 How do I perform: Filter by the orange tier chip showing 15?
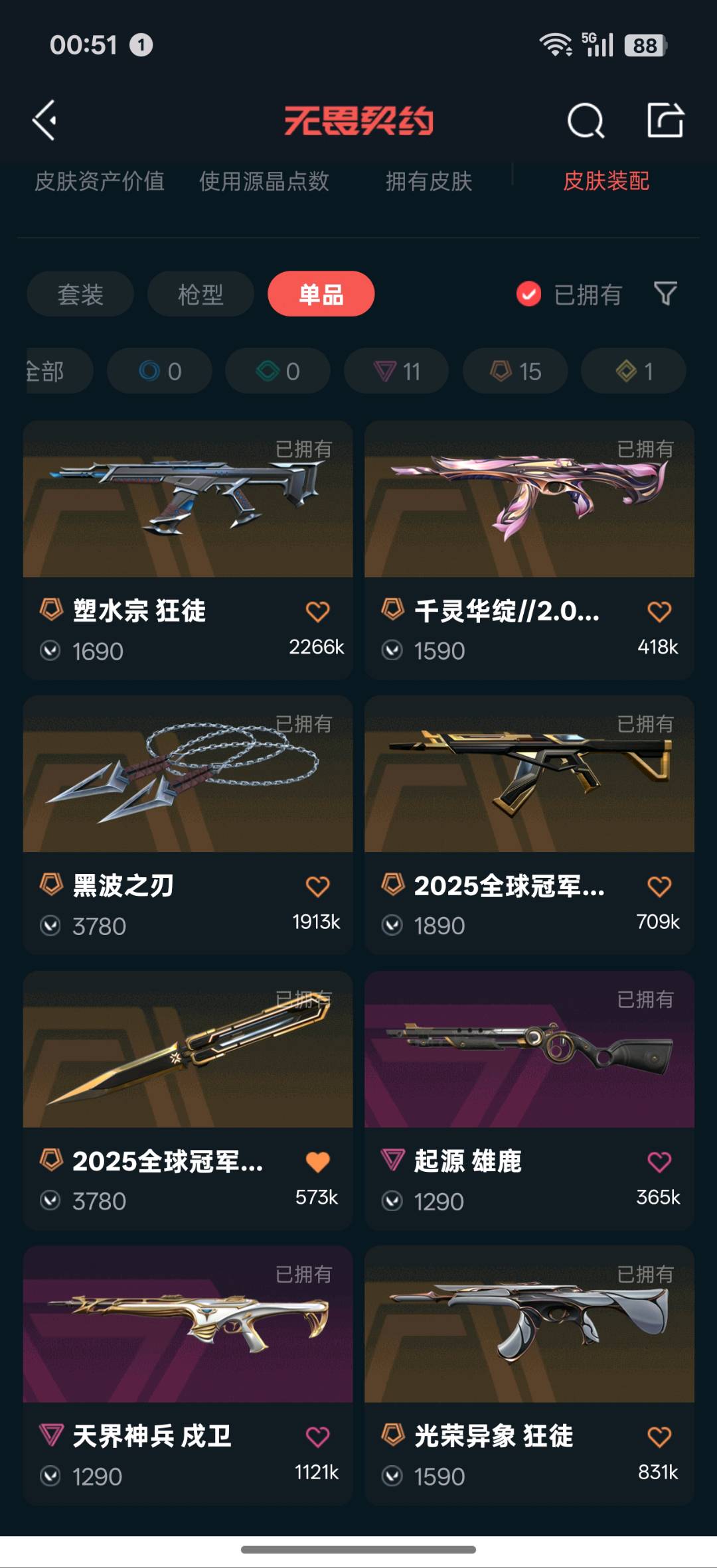click(515, 371)
